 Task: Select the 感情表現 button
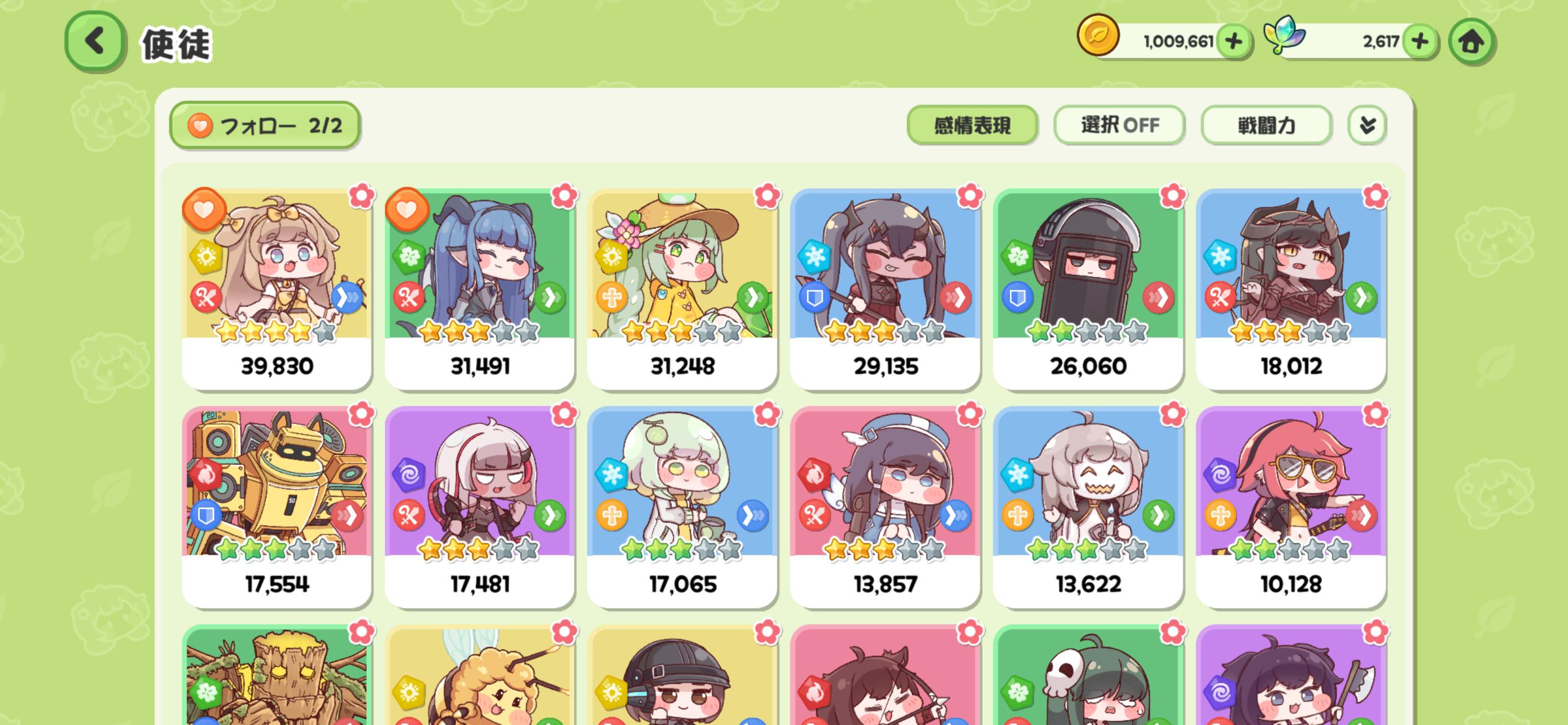point(971,125)
